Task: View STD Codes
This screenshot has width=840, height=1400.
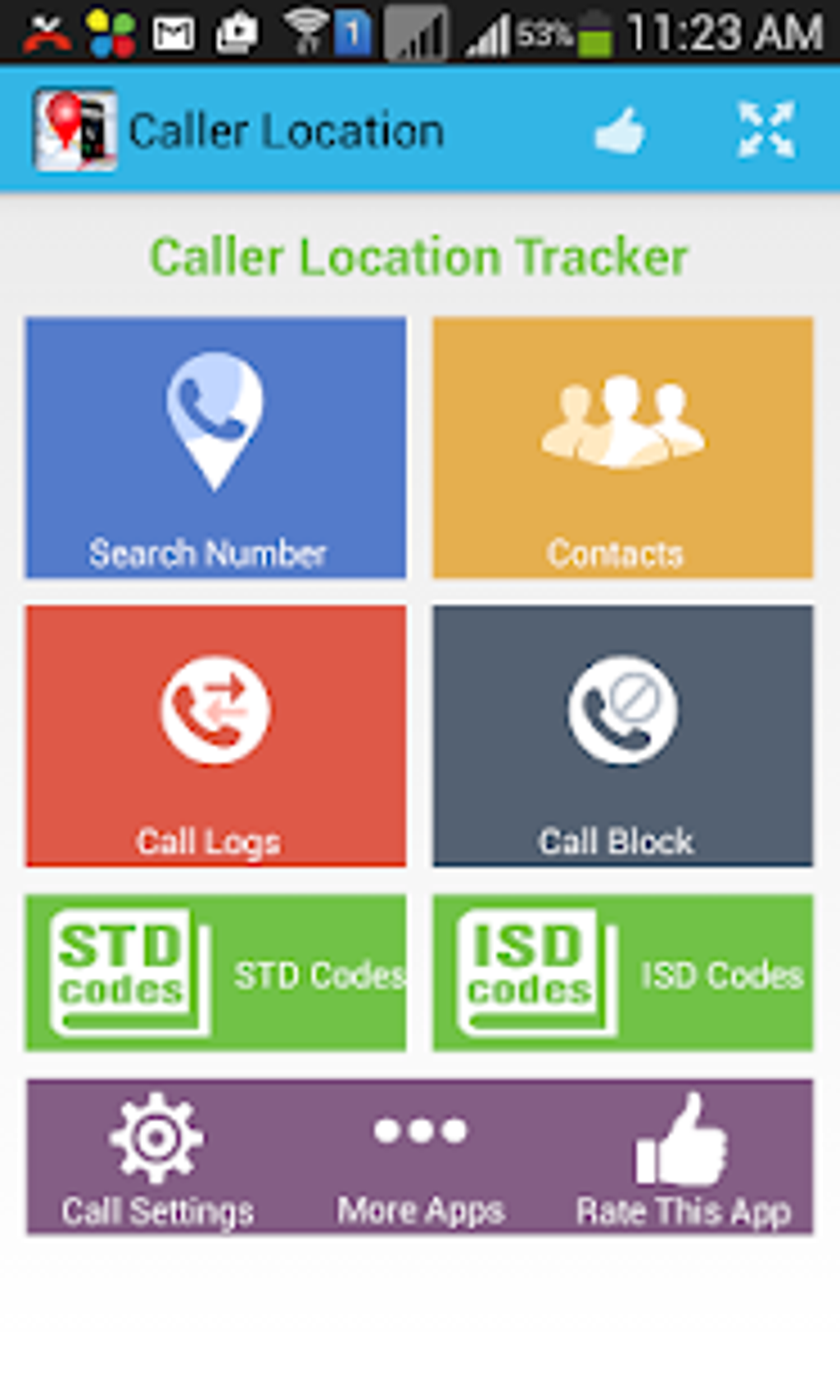Action: click(216, 973)
